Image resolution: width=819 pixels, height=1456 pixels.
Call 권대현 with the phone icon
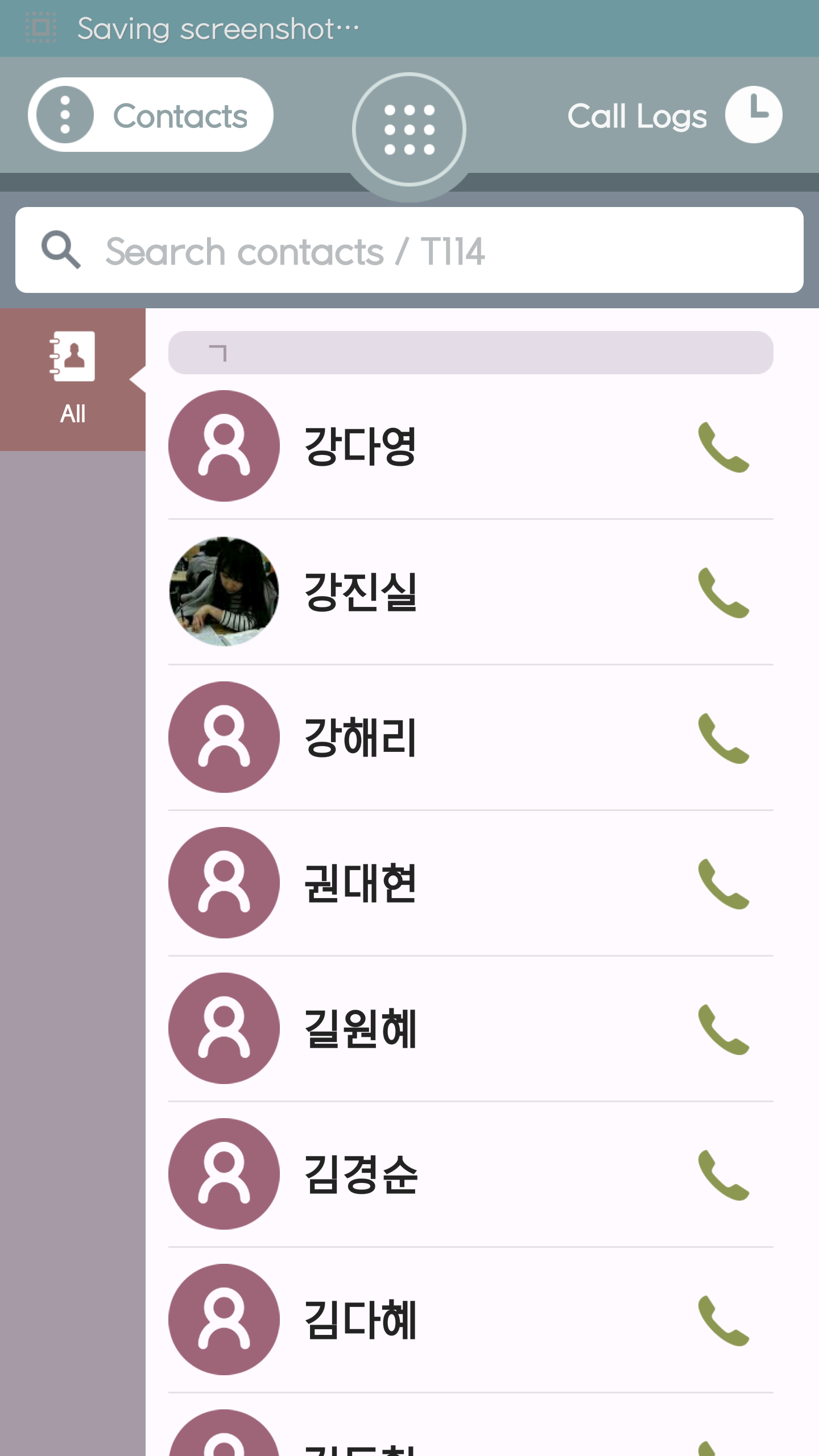[723, 884]
